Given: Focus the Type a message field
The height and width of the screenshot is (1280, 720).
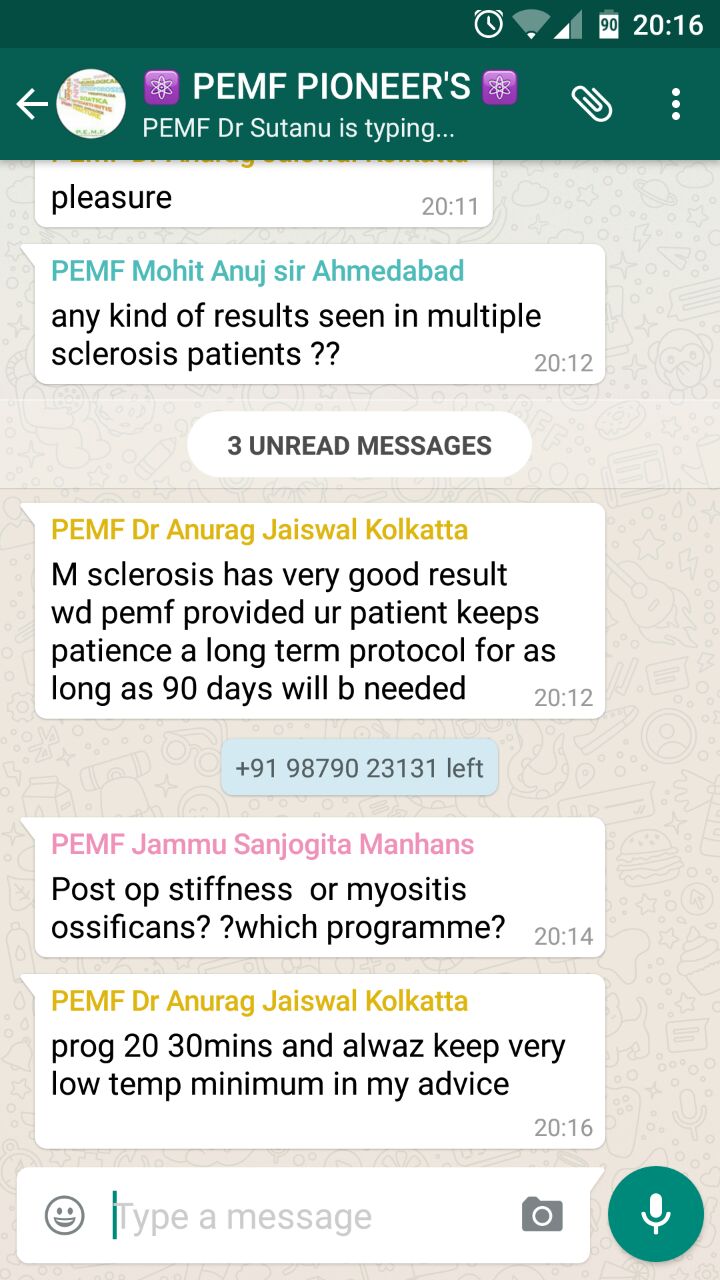Looking at the screenshot, I should [x=310, y=1216].
